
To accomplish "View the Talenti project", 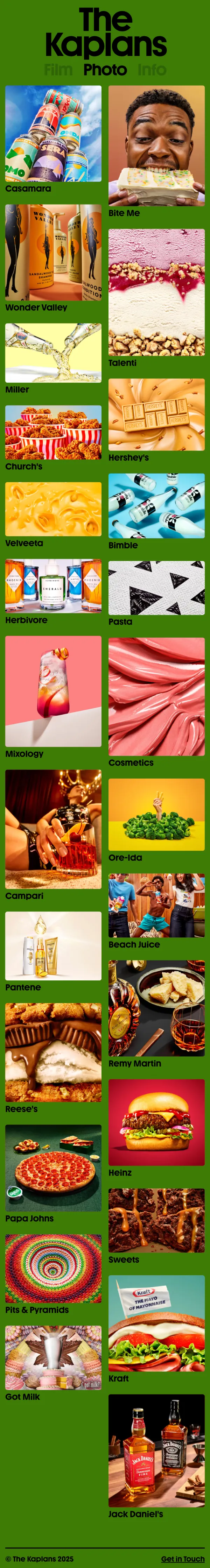I will click(x=156, y=292).
